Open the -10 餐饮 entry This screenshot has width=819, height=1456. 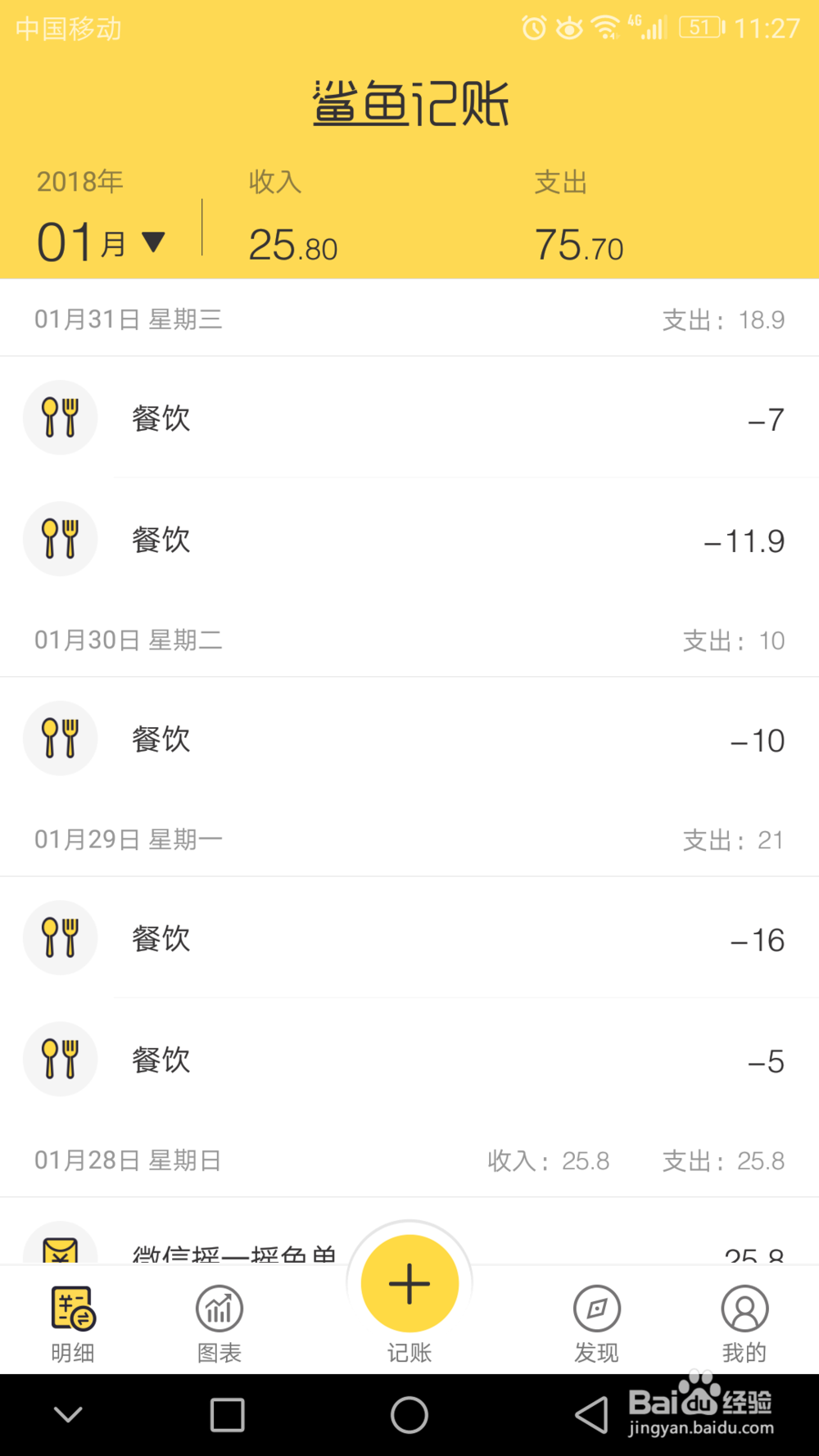[409, 739]
